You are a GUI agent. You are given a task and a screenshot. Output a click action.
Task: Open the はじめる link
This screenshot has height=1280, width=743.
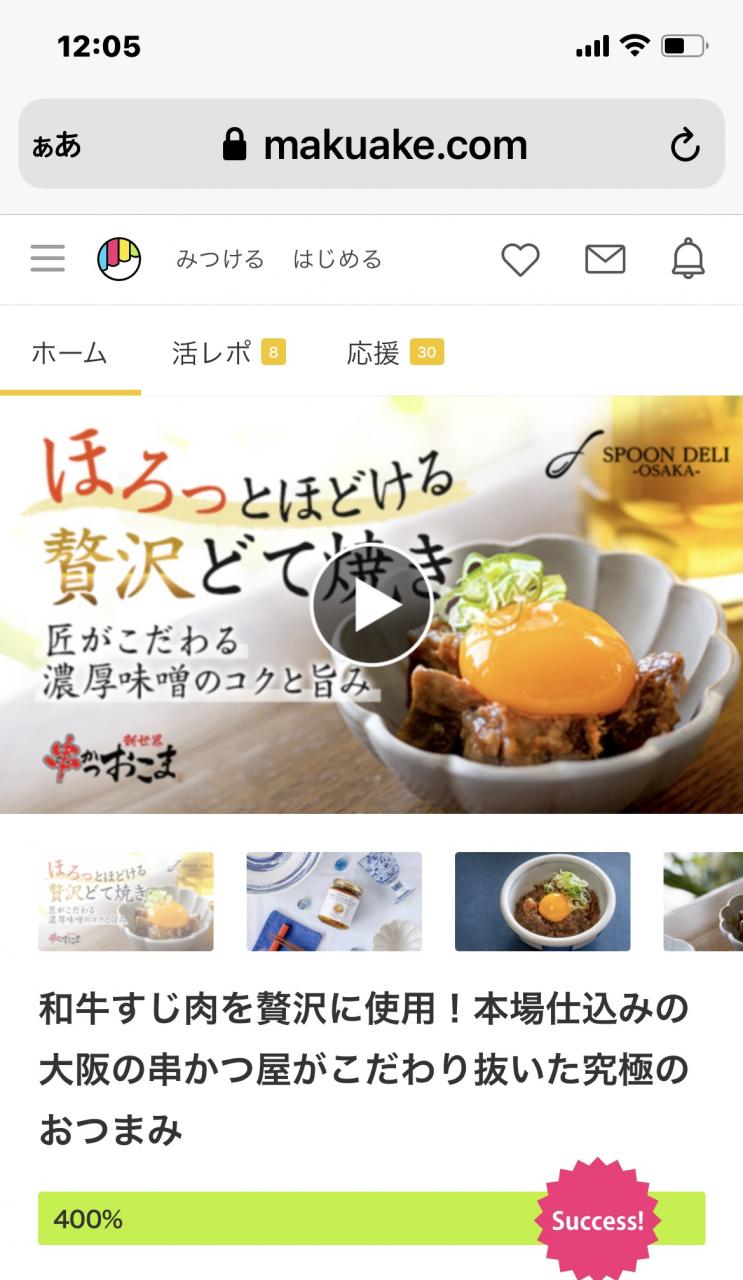(337, 260)
